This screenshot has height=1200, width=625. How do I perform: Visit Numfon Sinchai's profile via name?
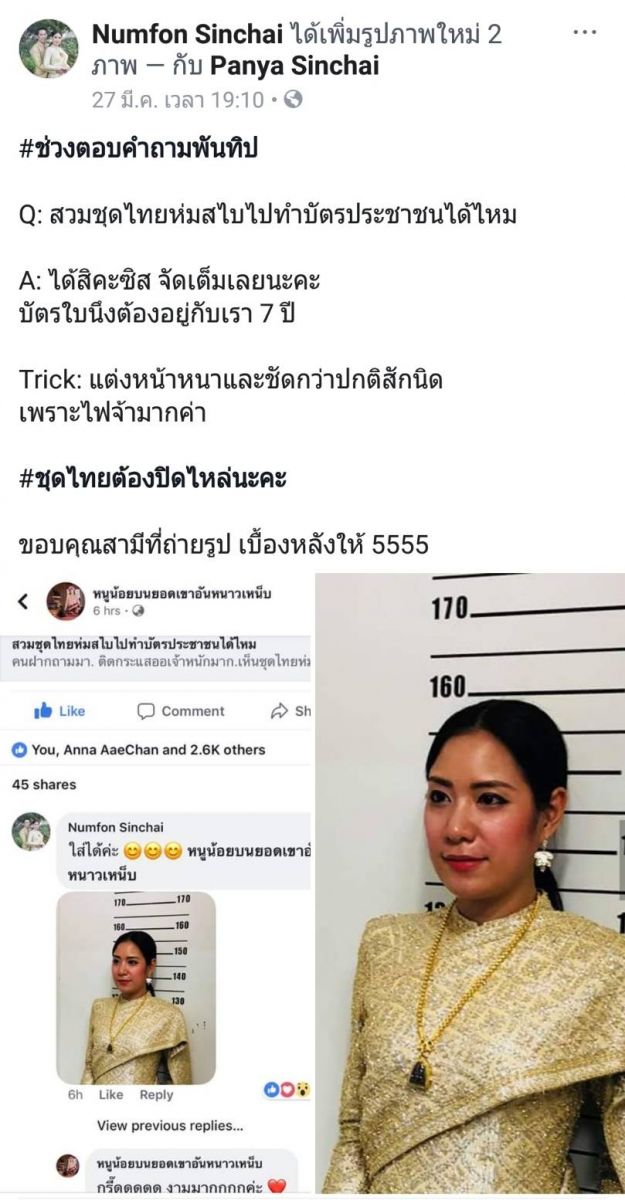(184, 35)
